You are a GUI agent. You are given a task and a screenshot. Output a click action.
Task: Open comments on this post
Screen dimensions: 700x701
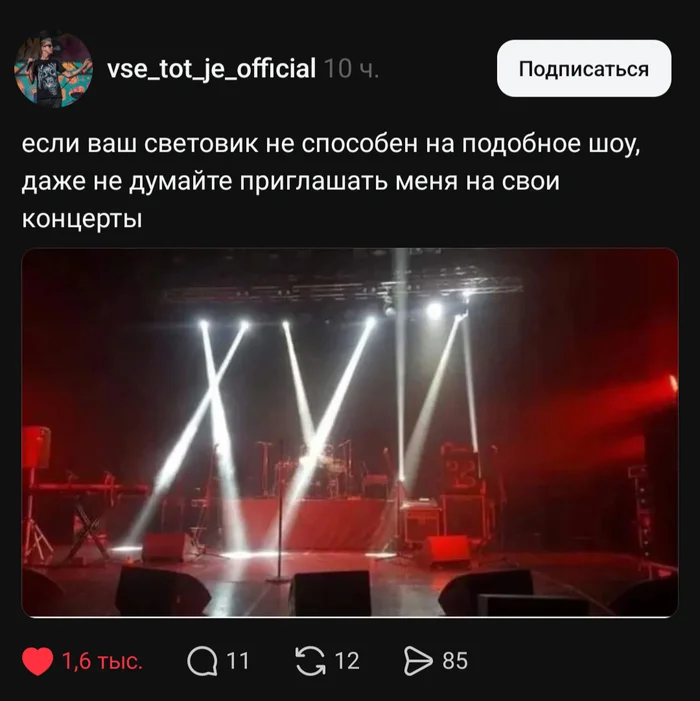203,661
